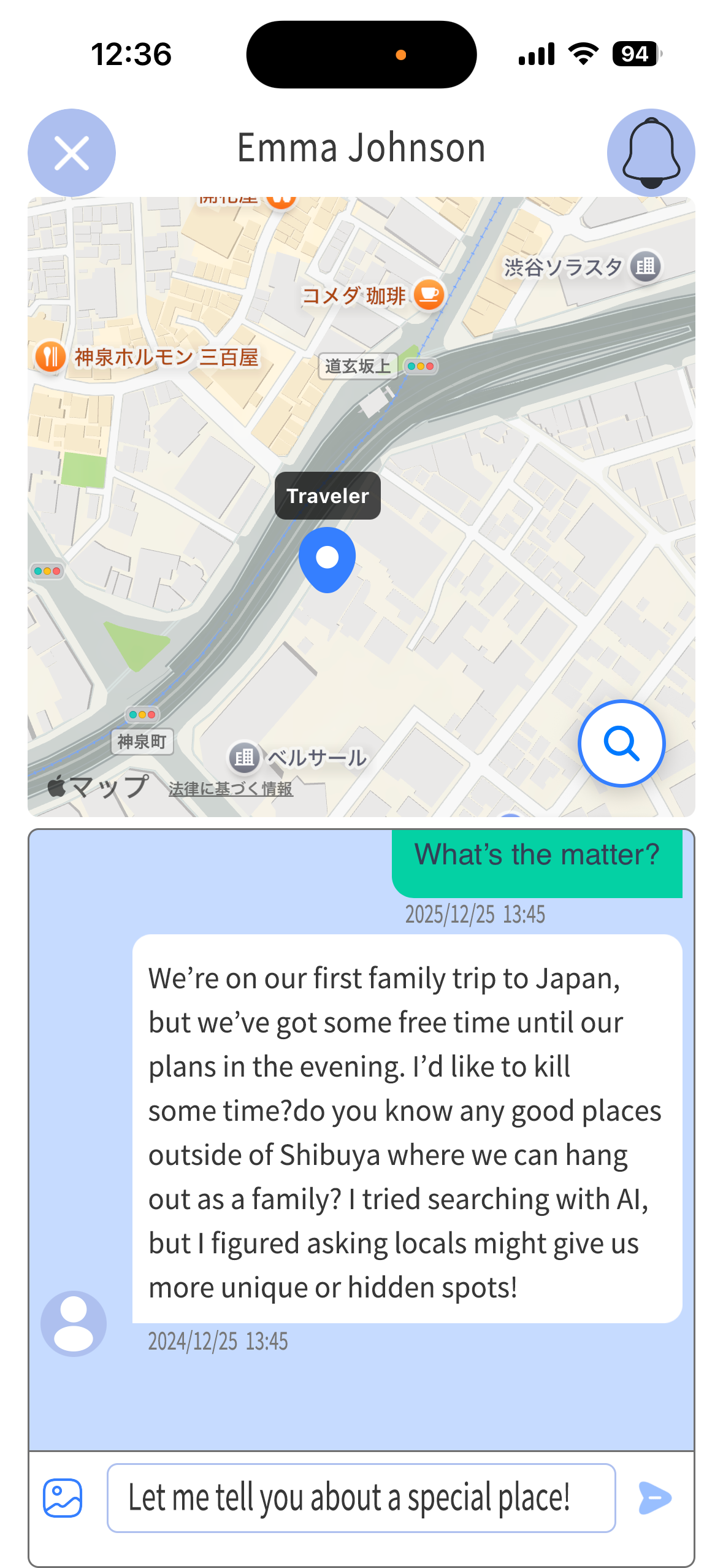Tap the building icon beside ベルサール
The image size is (723, 1568).
pyautogui.click(x=243, y=757)
